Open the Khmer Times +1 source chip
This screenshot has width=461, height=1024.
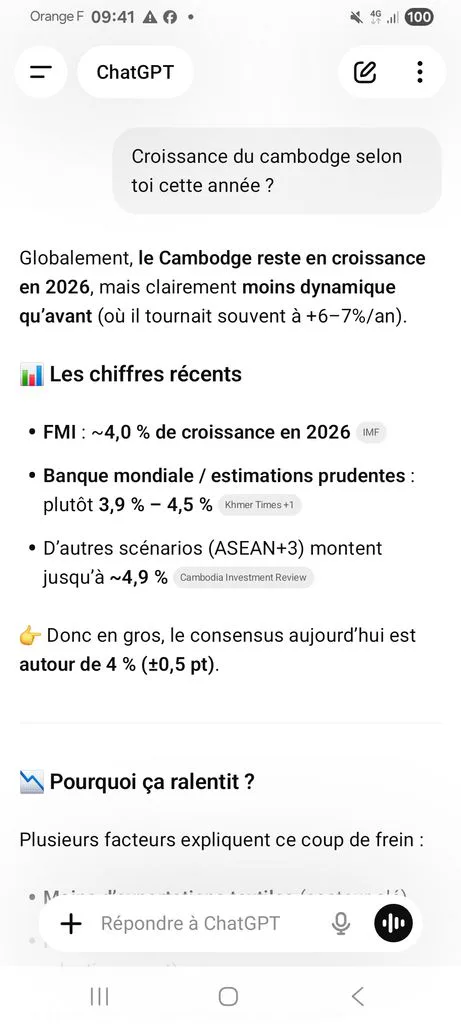pyautogui.click(x=260, y=505)
